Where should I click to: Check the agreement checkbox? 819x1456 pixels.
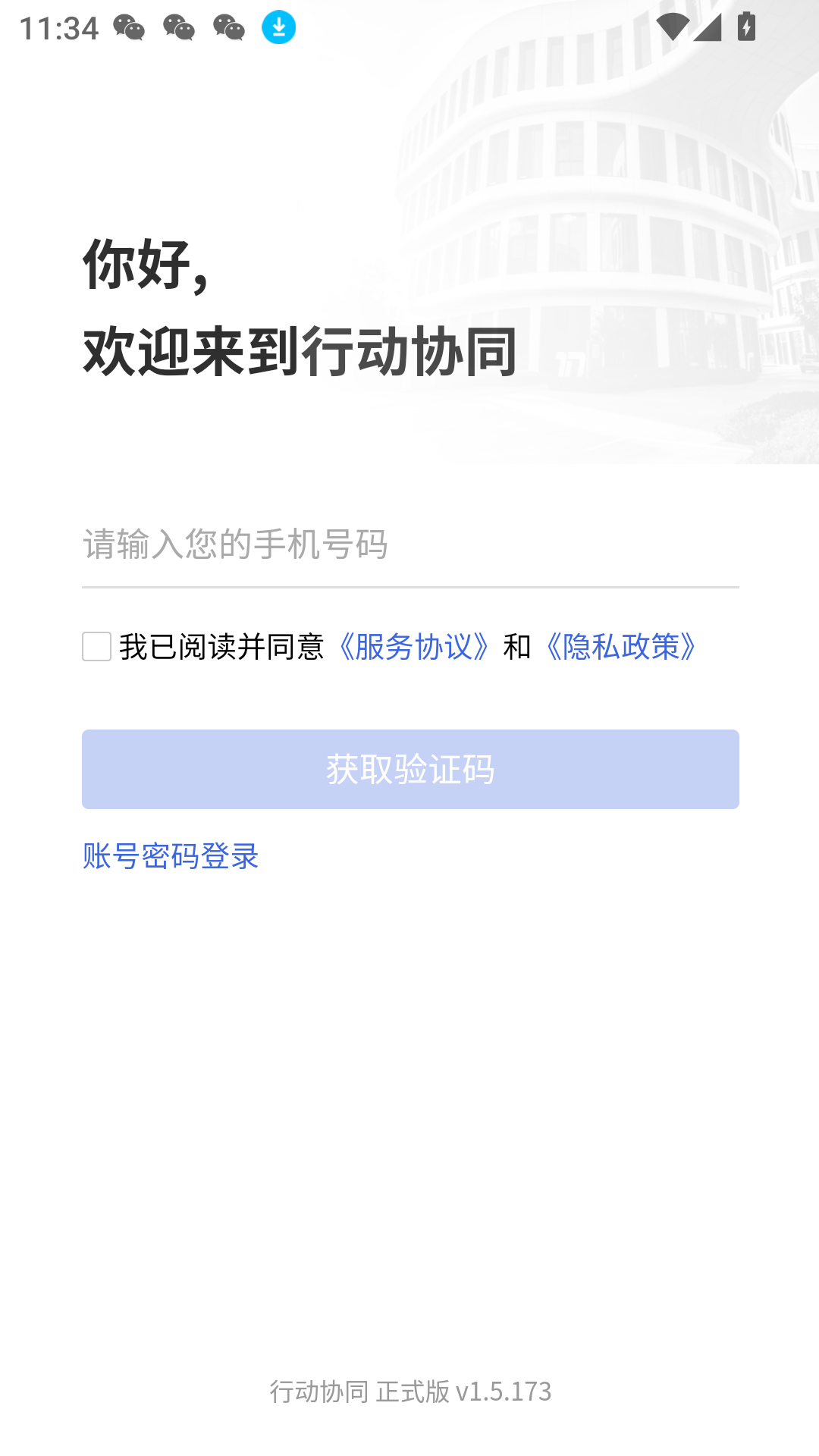97,647
